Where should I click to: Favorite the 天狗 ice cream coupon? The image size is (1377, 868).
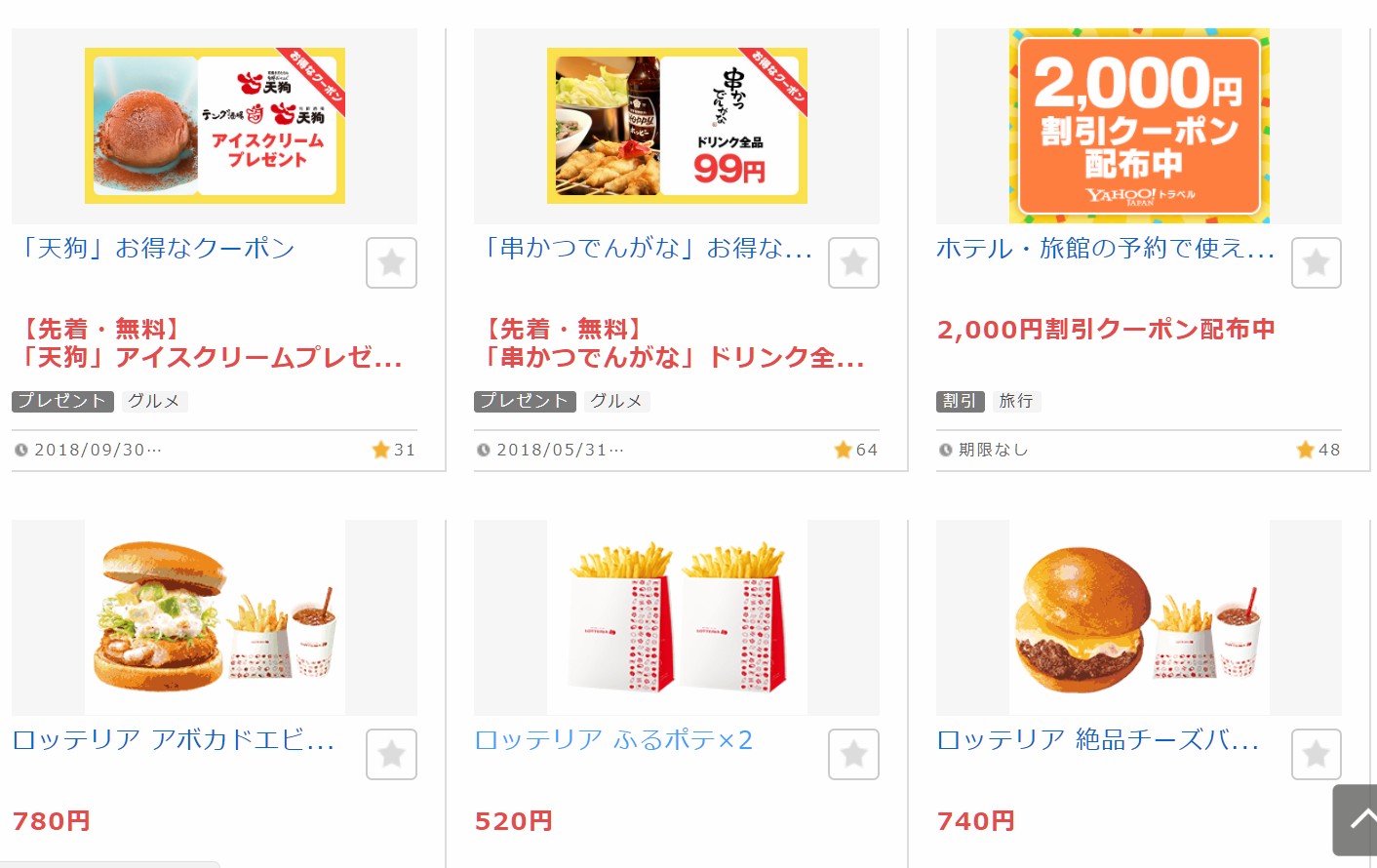pyautogui.click(x=391, y=263)
